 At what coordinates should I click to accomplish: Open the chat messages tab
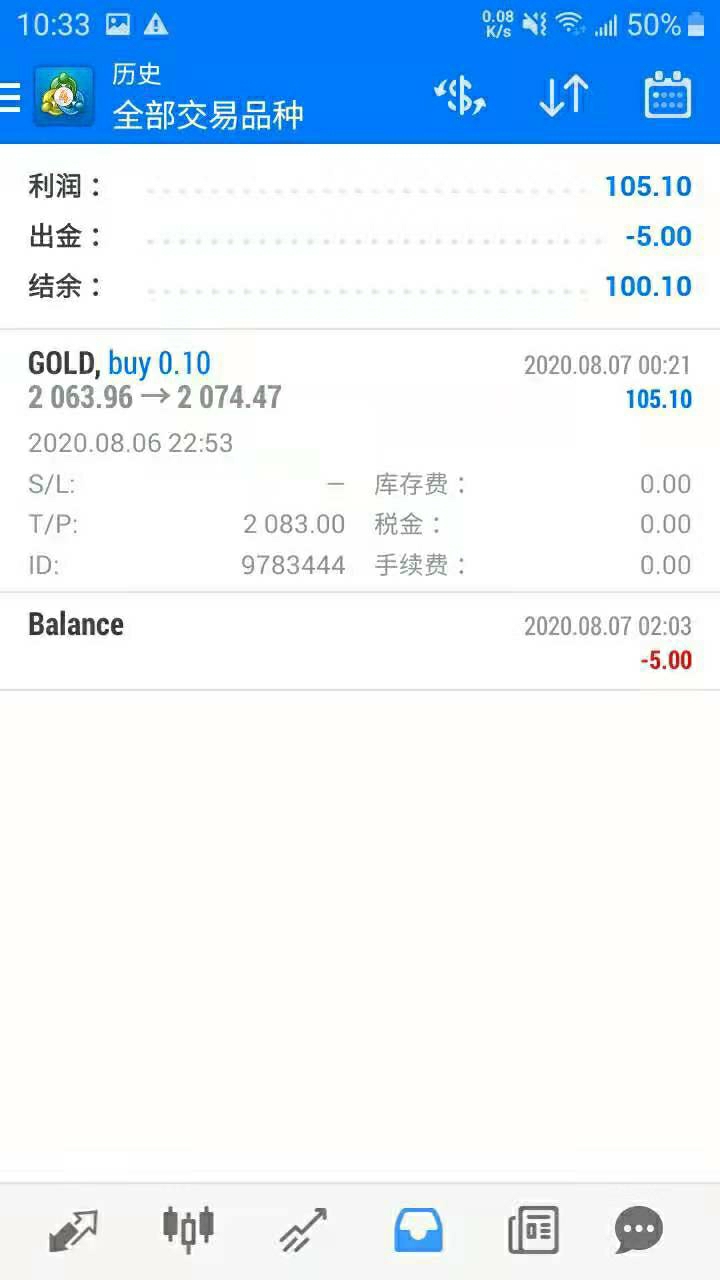pyautogui.click(x=639, y=1230)
